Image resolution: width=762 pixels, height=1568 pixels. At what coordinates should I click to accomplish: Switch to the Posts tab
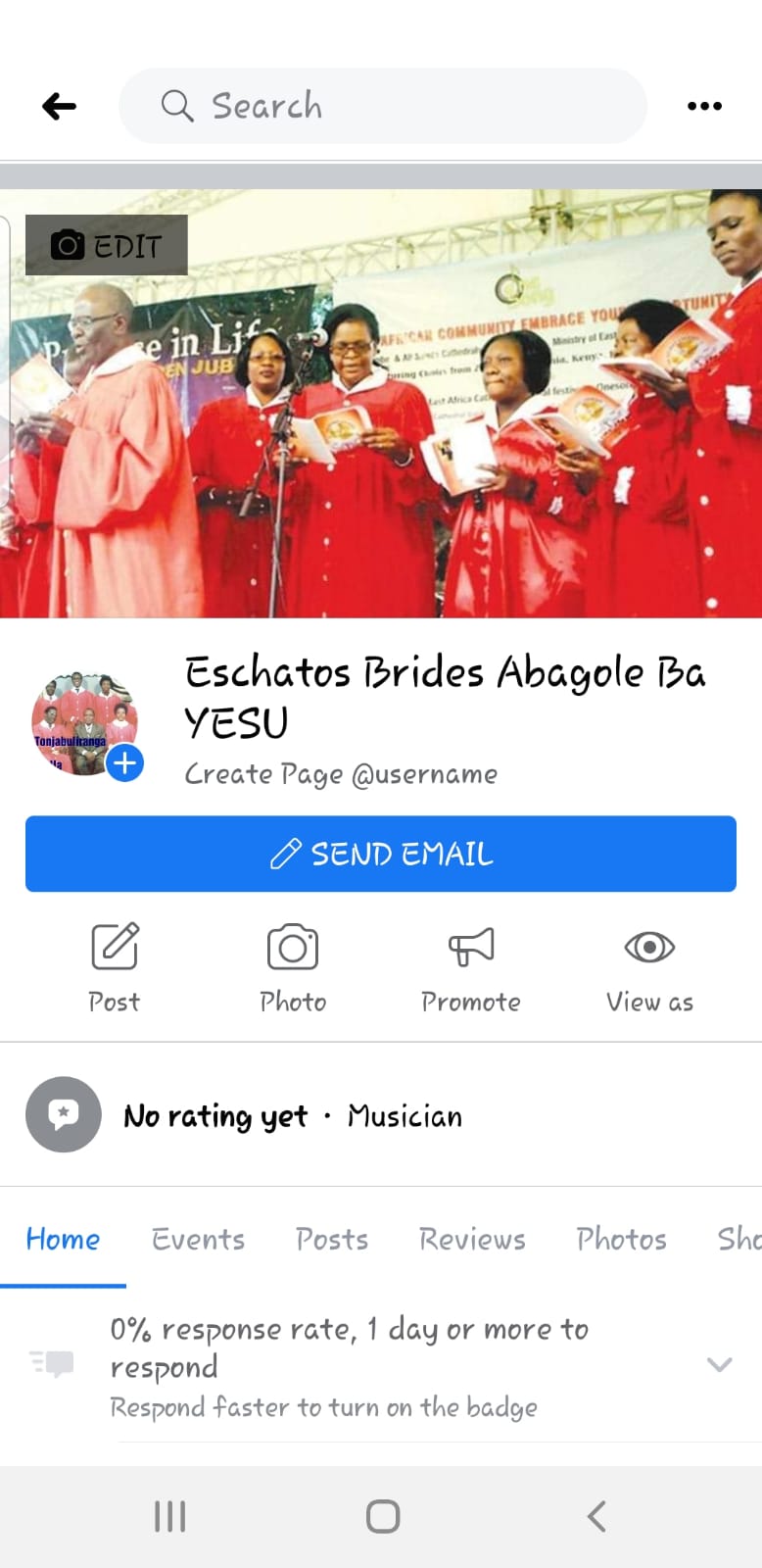[332, 1239]
